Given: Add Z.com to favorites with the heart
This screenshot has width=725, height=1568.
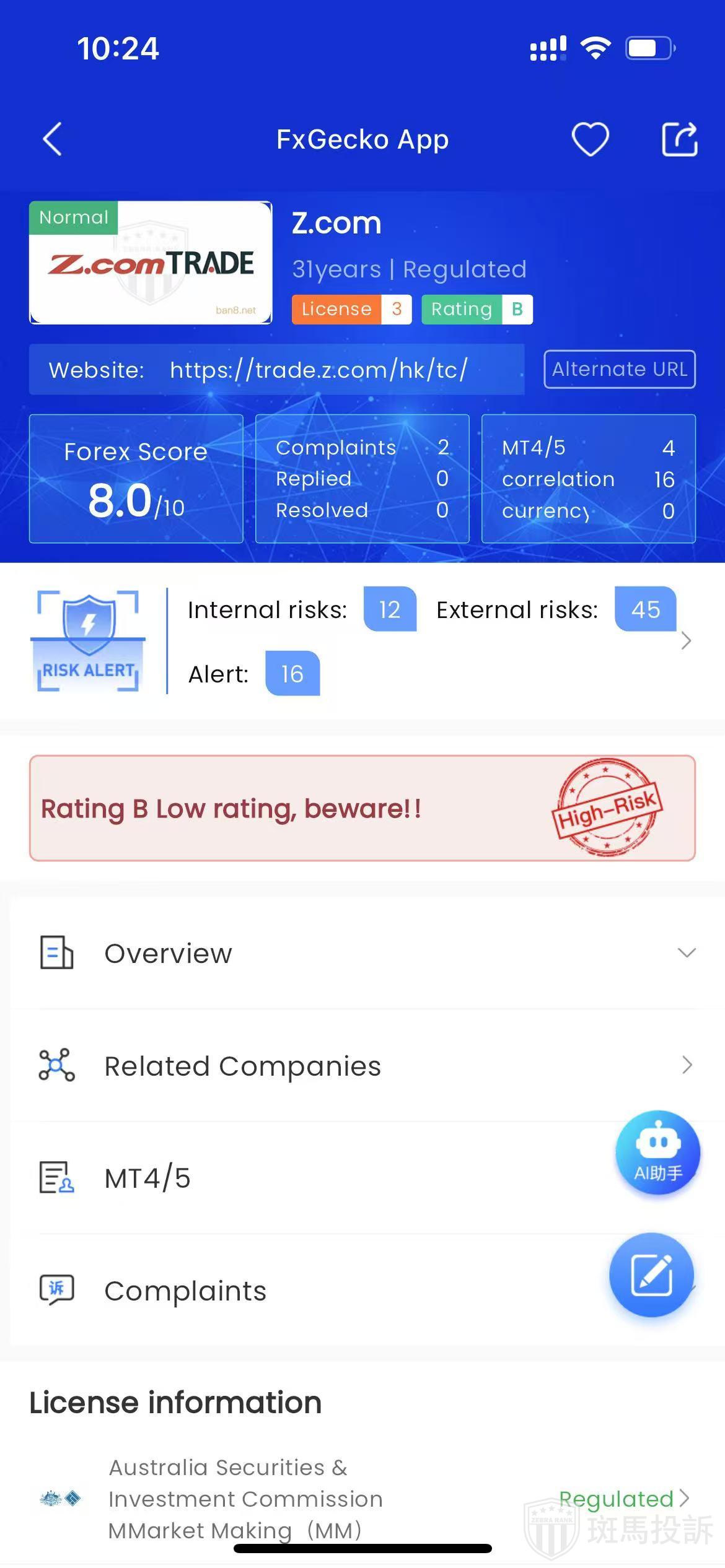Looking at the screenshot, I should (x=589, y=139).
